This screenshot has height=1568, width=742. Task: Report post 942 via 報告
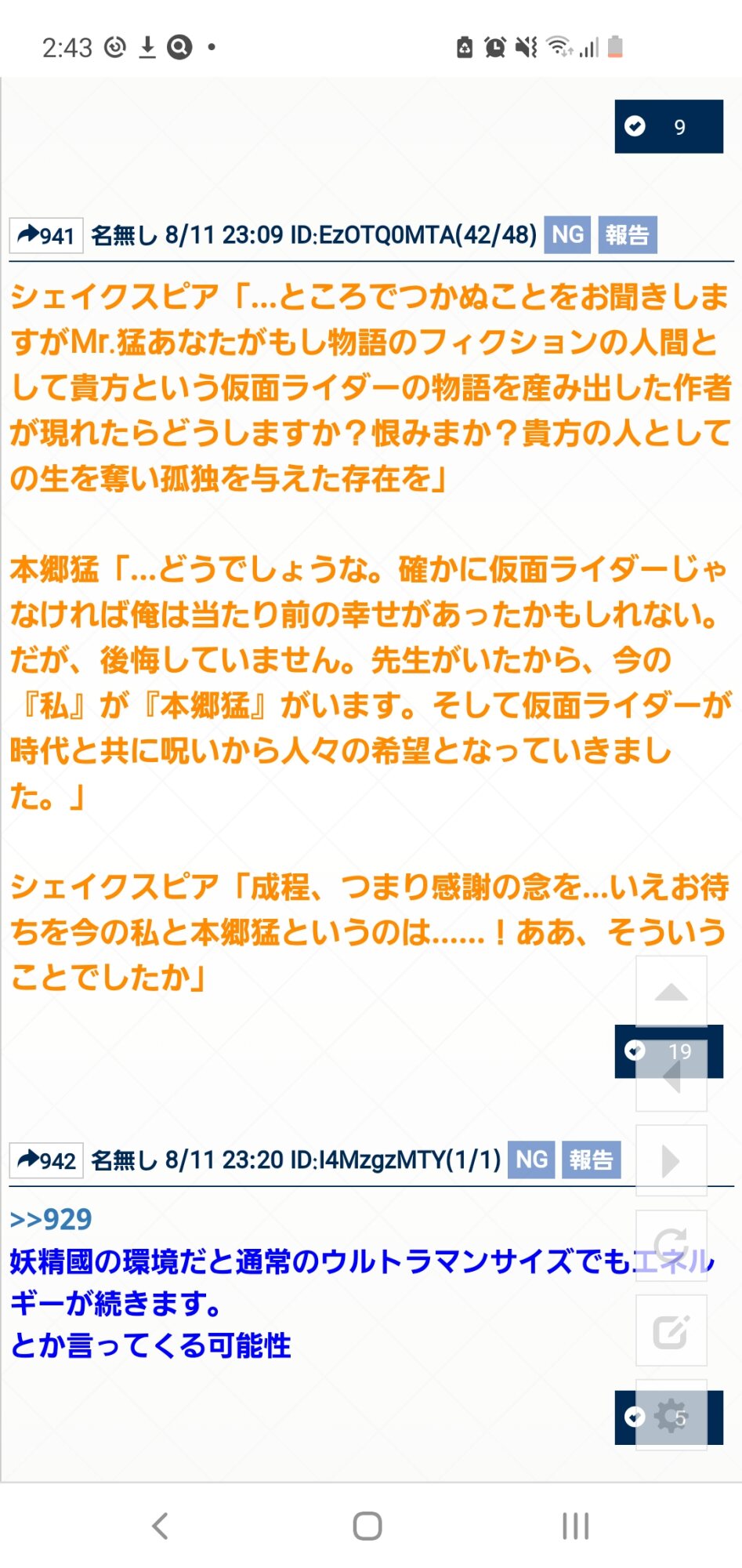click(591, 1160)
